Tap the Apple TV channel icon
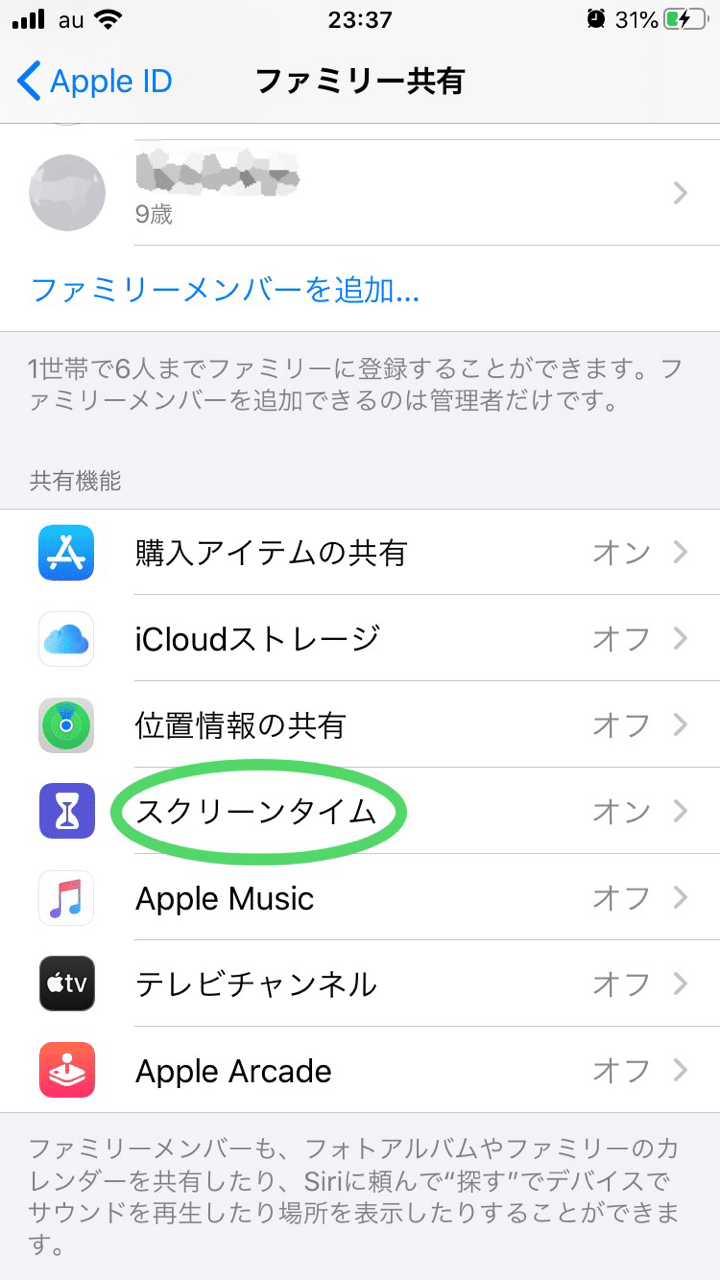720x1280 pixels. click(x=66, y=984)
